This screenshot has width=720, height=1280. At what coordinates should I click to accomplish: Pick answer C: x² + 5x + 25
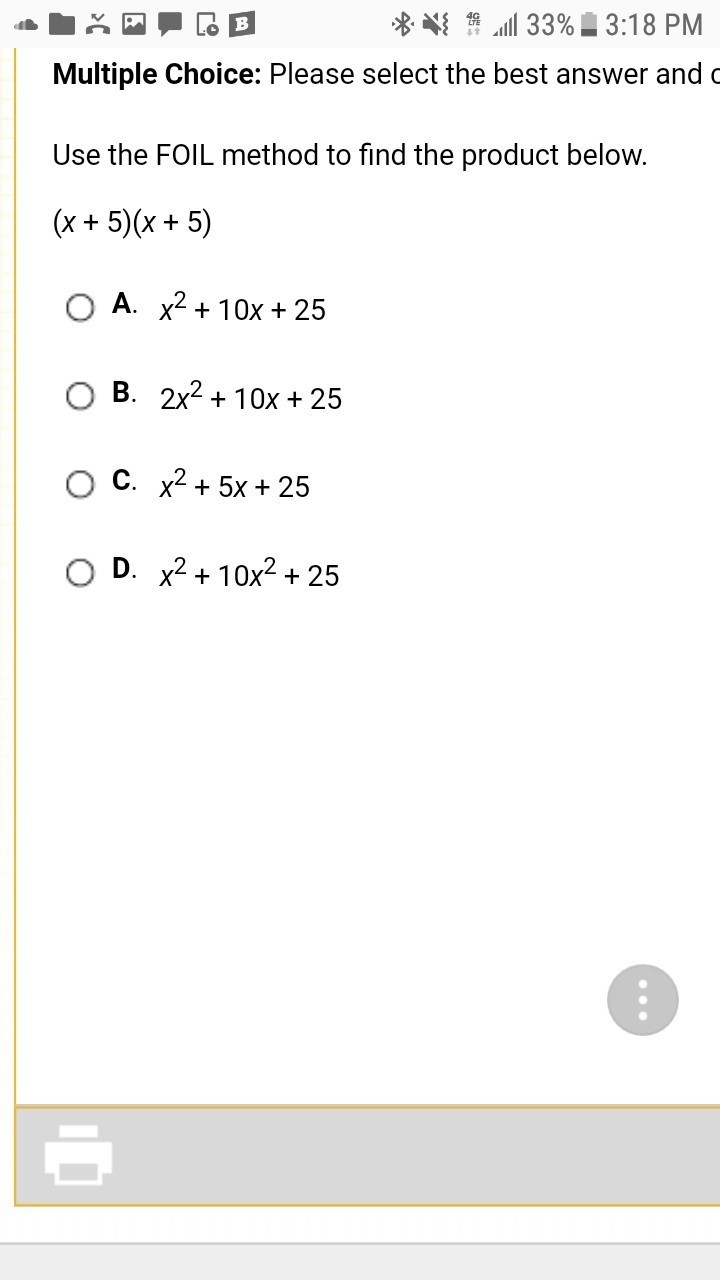[81, 484]
